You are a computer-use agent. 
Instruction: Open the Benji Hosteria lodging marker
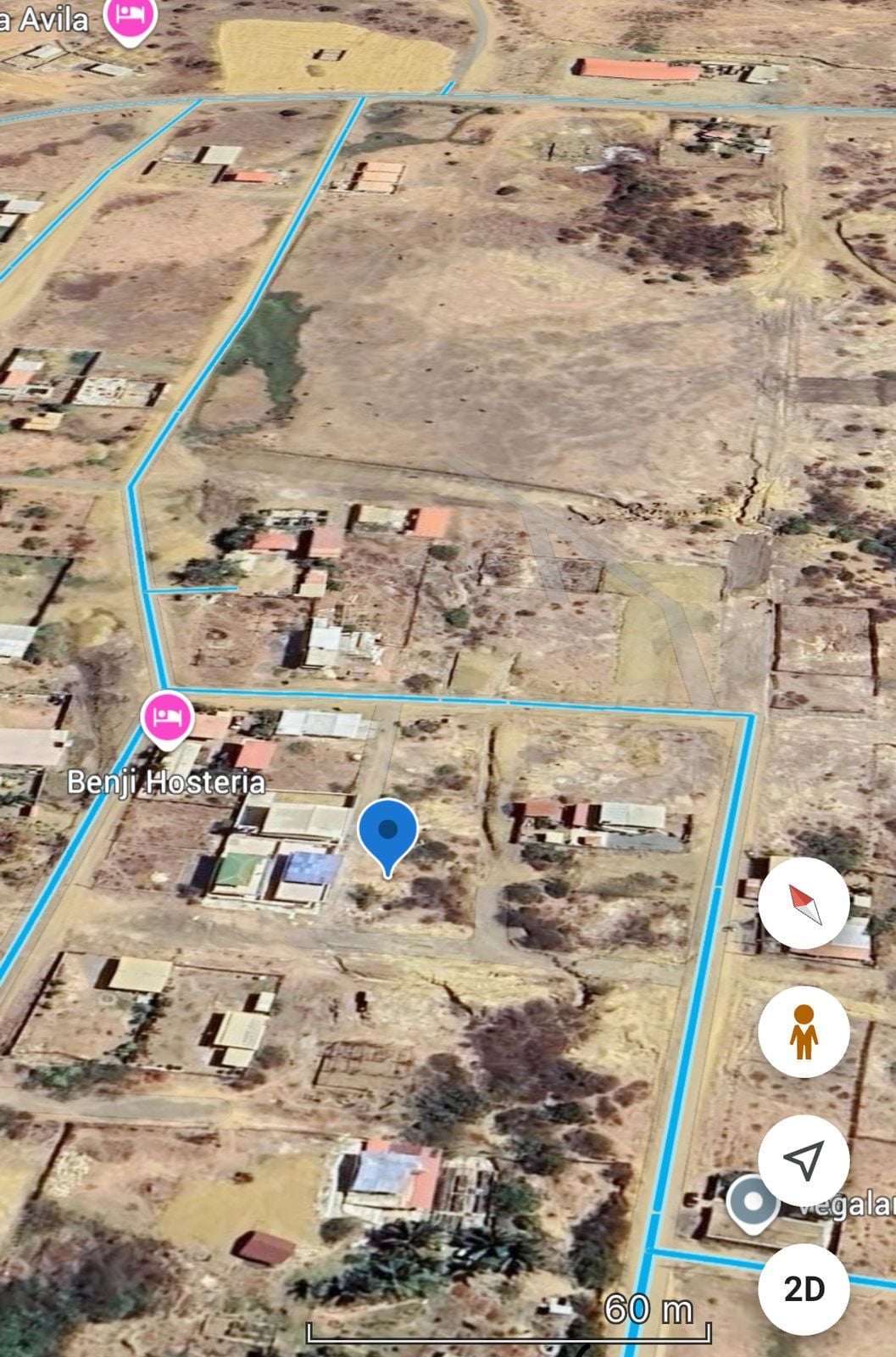pyautogui.click(x=169, y=719)
